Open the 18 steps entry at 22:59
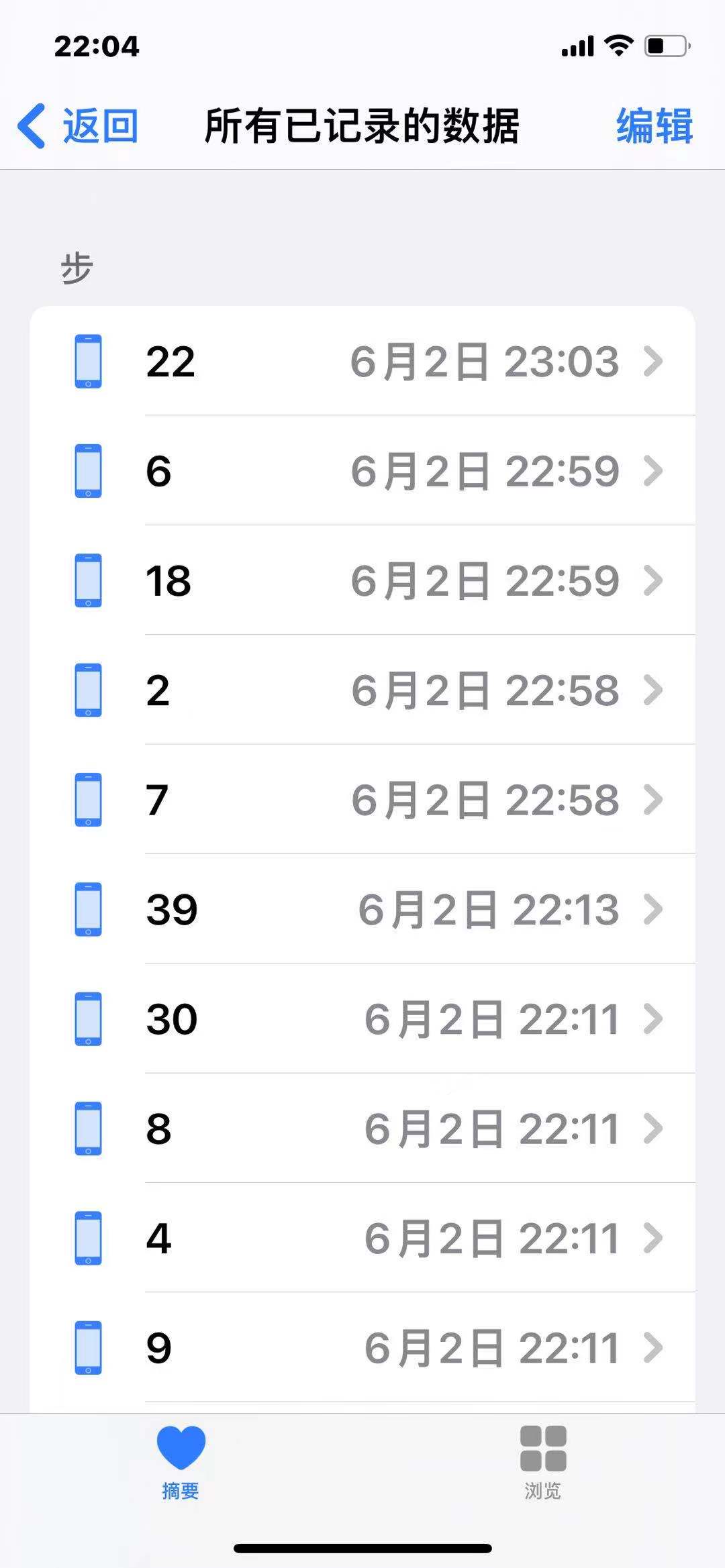The width and height of the screenshot is (725, 1568). click(362, 580)
